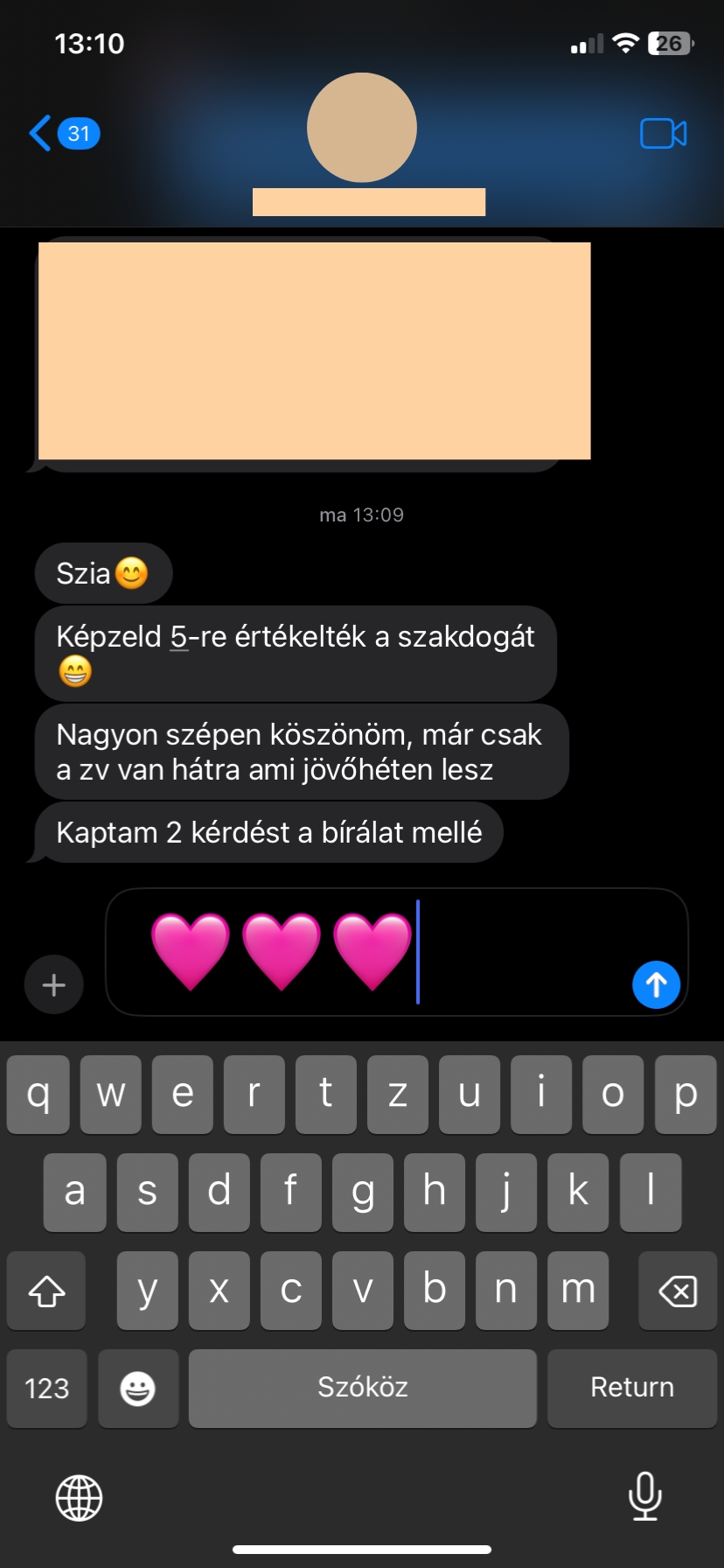Tap the Szóköz space key

[x=362, y=1388]
